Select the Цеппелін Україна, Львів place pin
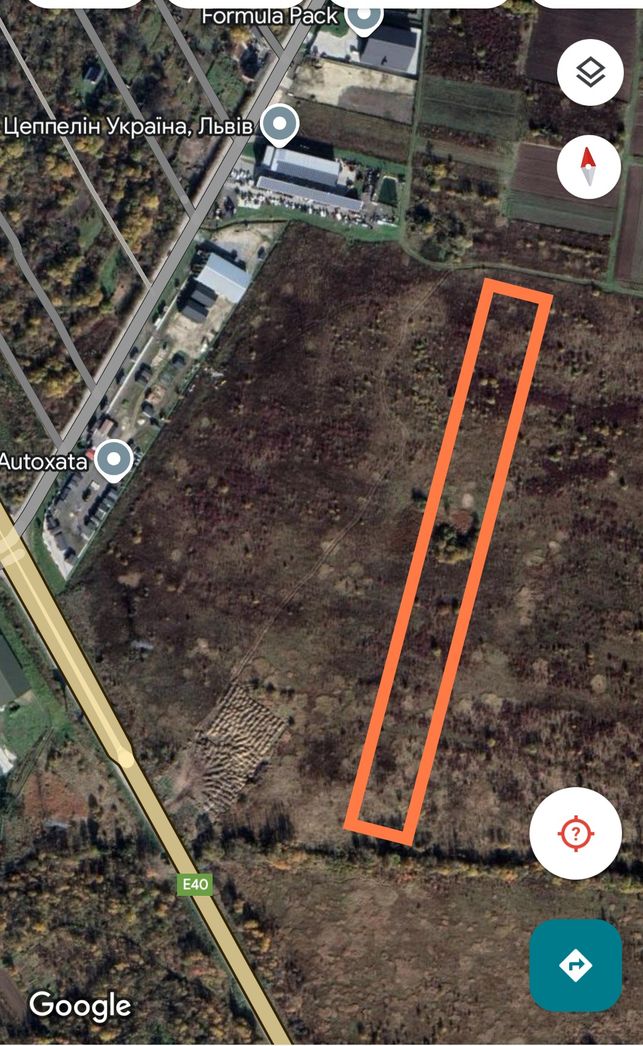This screenshot has width=643, height=1046. [279, 125]
